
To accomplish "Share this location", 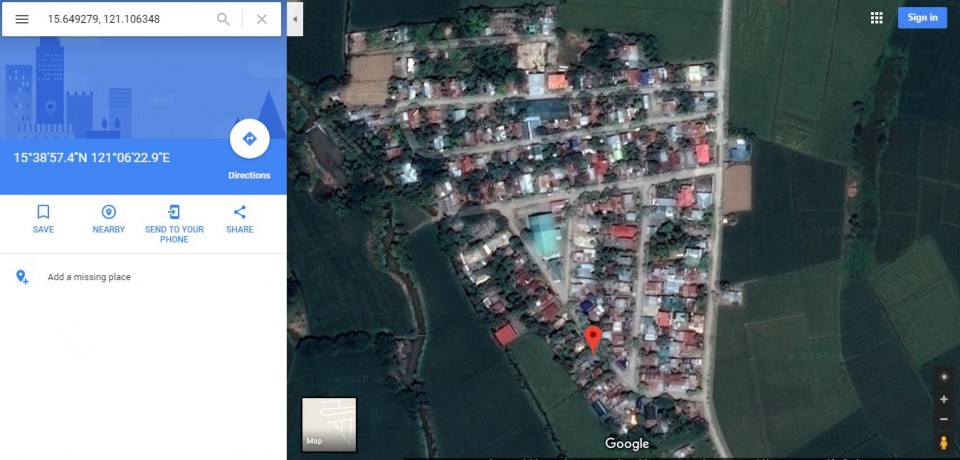I will pyautogui.click(x=239, y=218).
